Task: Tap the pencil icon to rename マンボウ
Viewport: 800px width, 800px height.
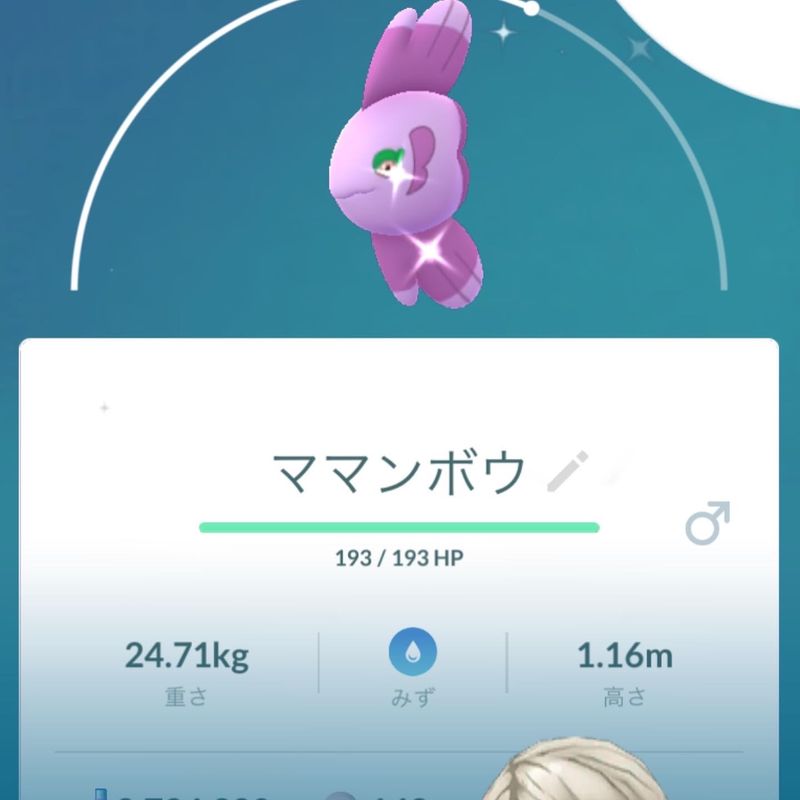Action: click(568, 472)
